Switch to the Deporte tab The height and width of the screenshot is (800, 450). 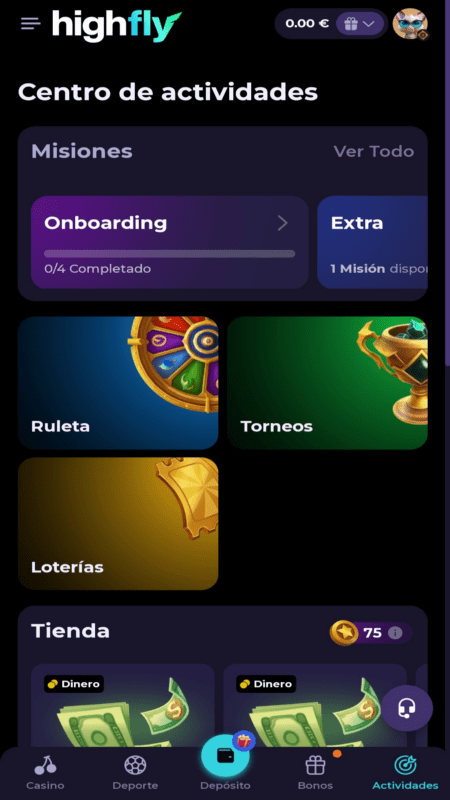[135, 773]
